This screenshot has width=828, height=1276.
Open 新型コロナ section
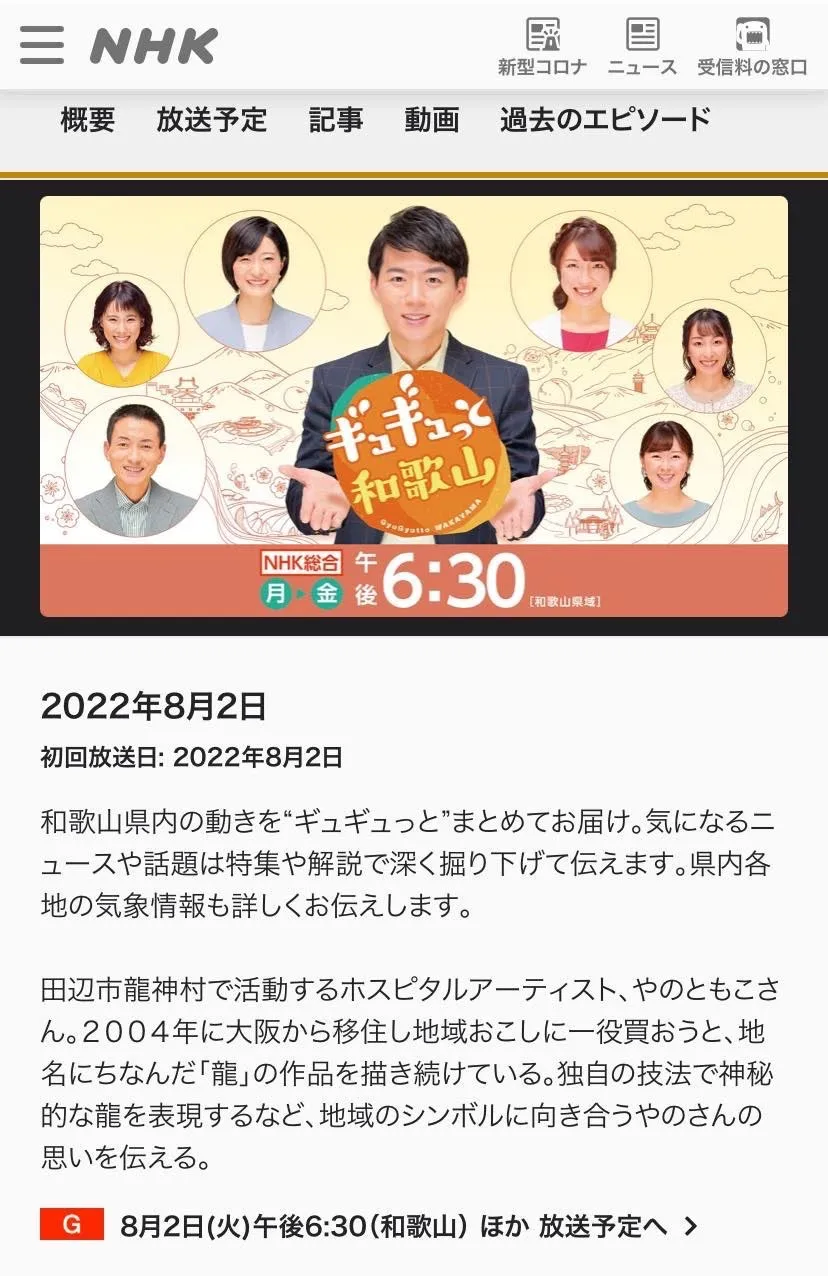tap(542, 47)
